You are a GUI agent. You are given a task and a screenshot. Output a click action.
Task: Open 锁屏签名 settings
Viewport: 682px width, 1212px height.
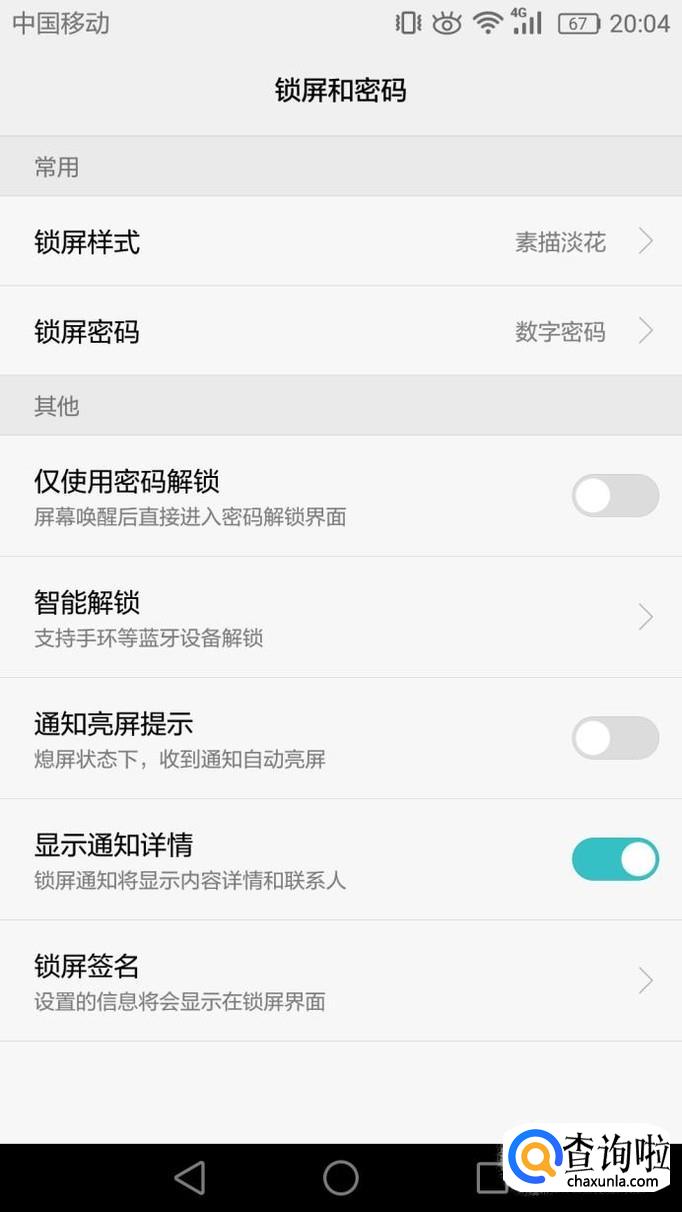coord(340,981)
